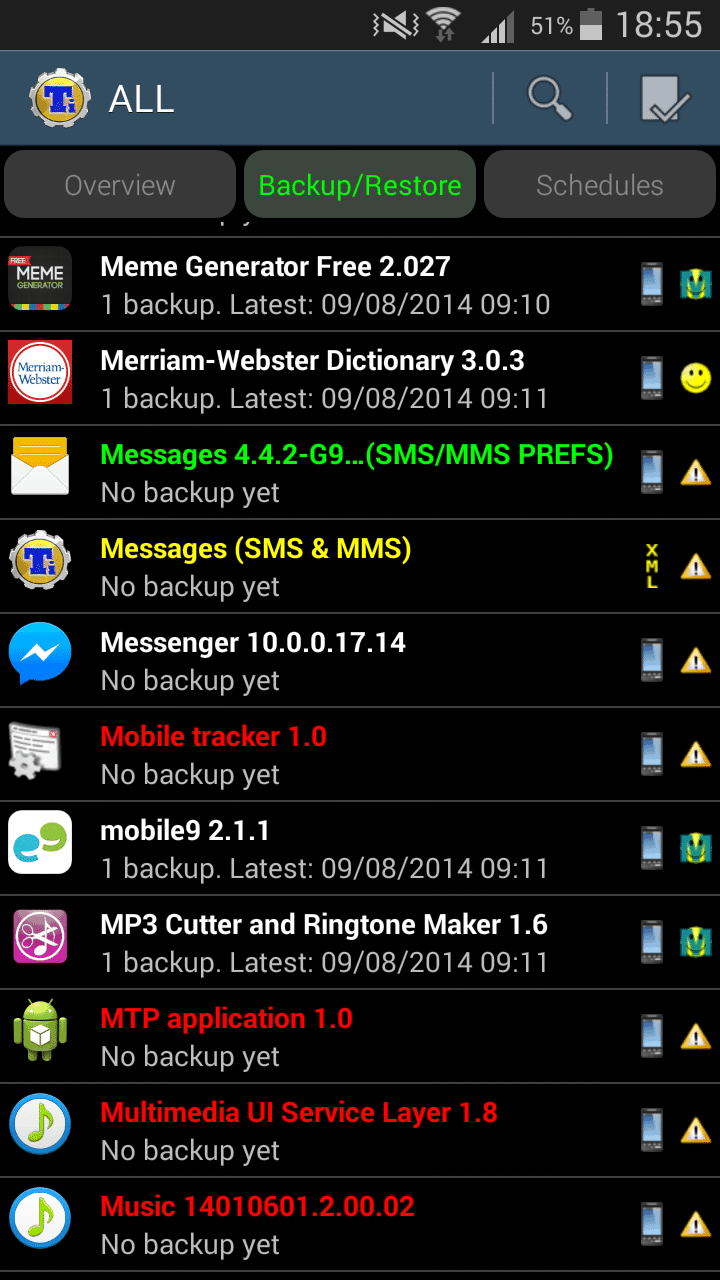Open Messages (SMS & MMS) XML entry
Image resolution: width=720 pixels, height=1280 pixels.
360,567
